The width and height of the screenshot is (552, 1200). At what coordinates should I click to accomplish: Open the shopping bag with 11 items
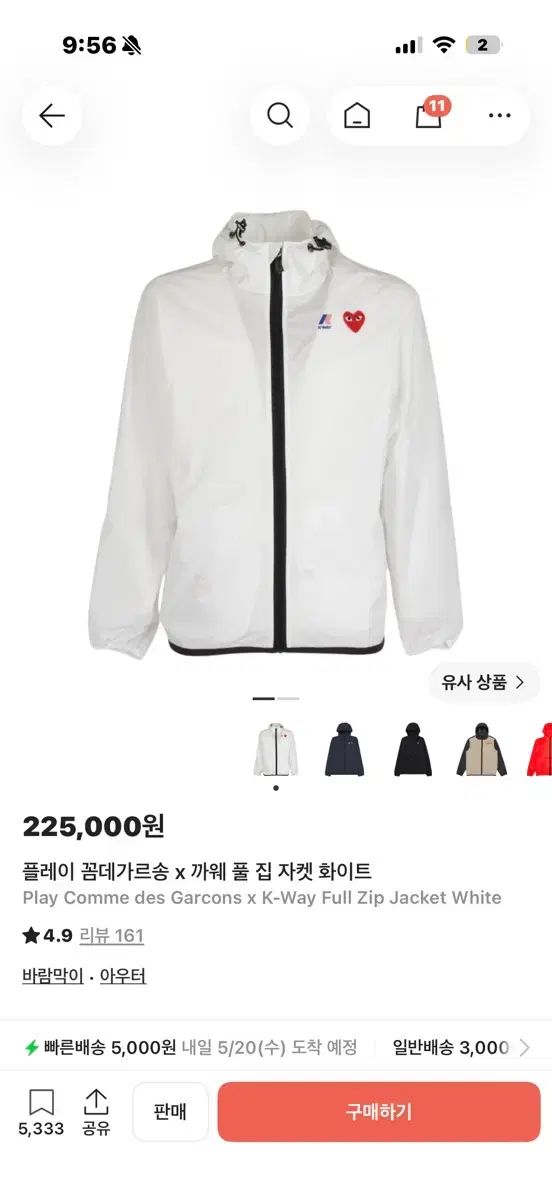430,114
